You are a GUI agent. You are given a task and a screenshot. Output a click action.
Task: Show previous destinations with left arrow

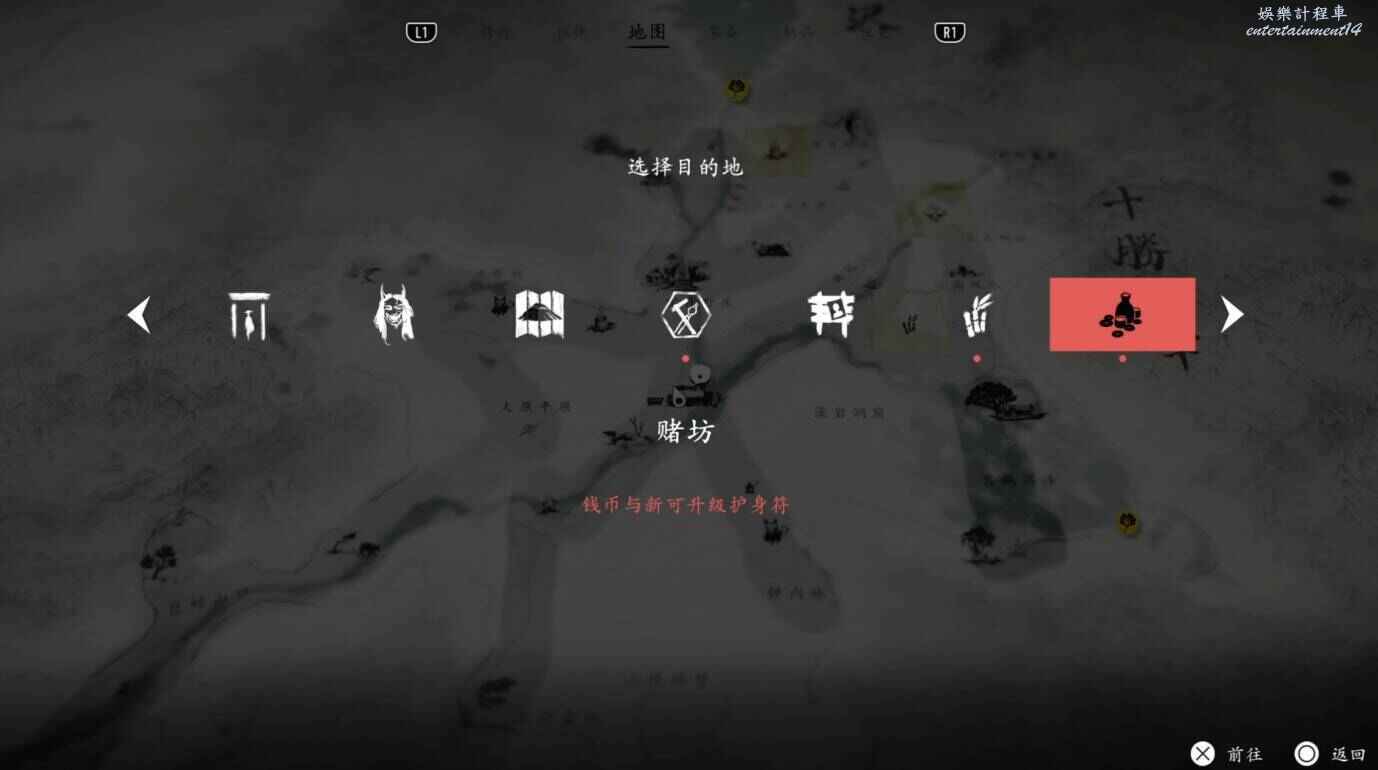click(x=139, y=315)
